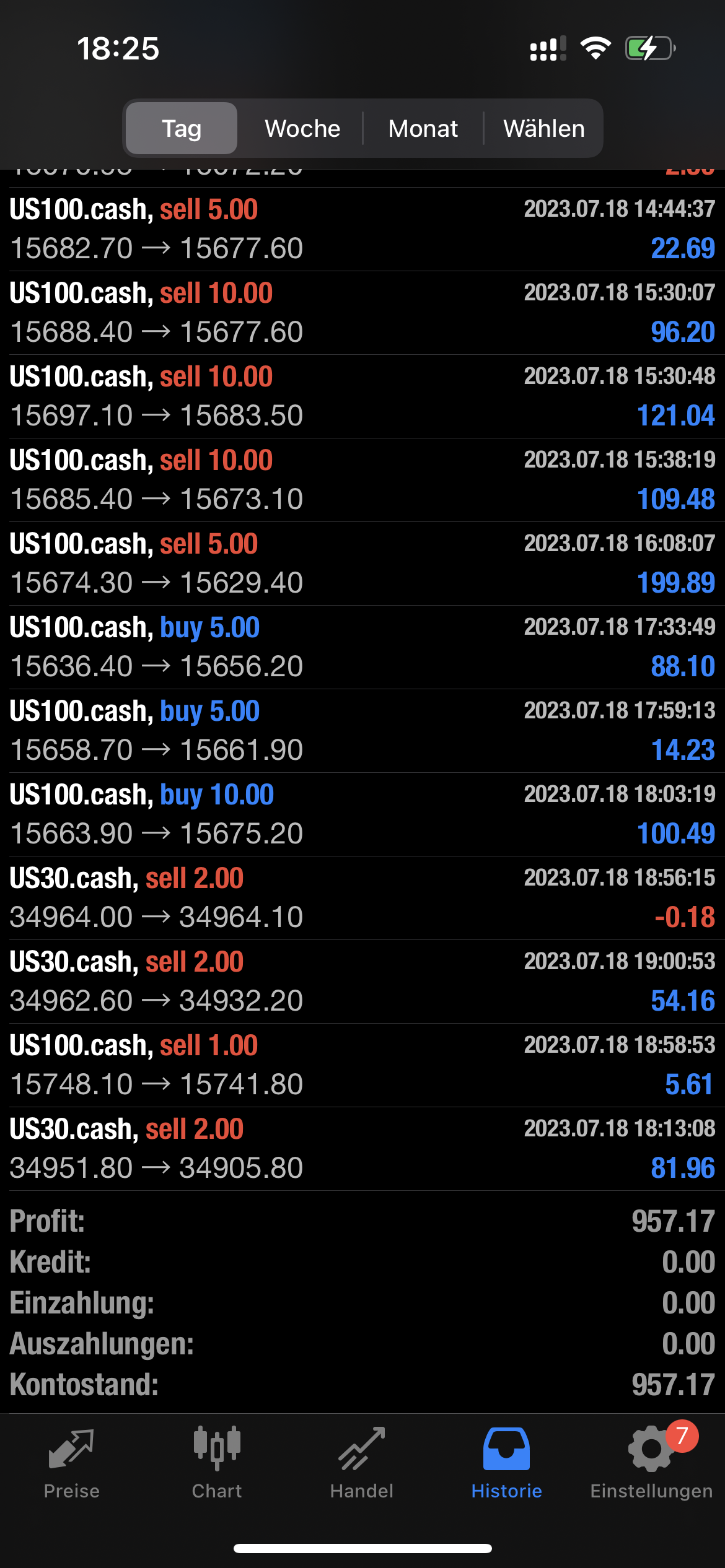View the US30 sell trade at 18:13:08
The width and height of the screenshot is (725, 1568).
[x=362, y=1149]
